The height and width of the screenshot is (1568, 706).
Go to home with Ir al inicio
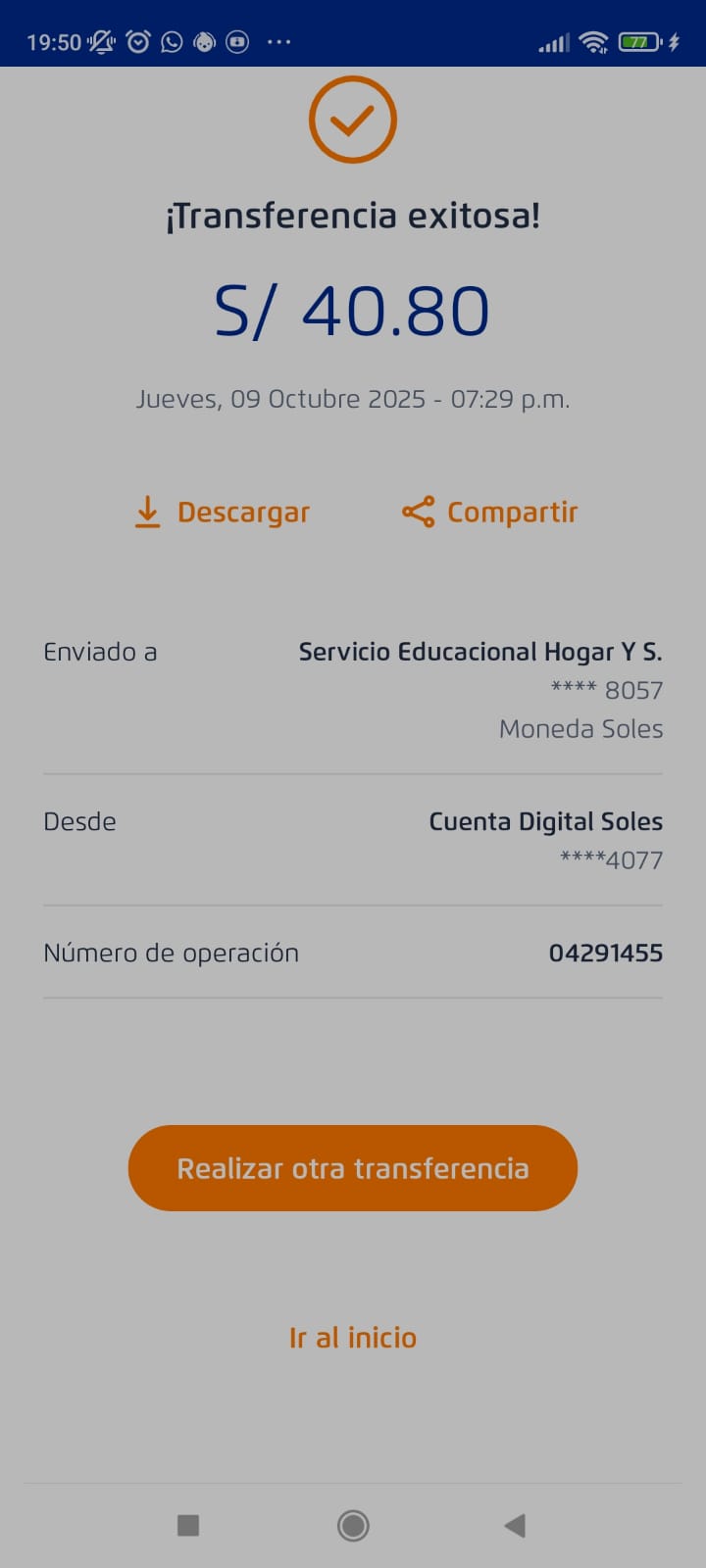(x=353, y=1338)
